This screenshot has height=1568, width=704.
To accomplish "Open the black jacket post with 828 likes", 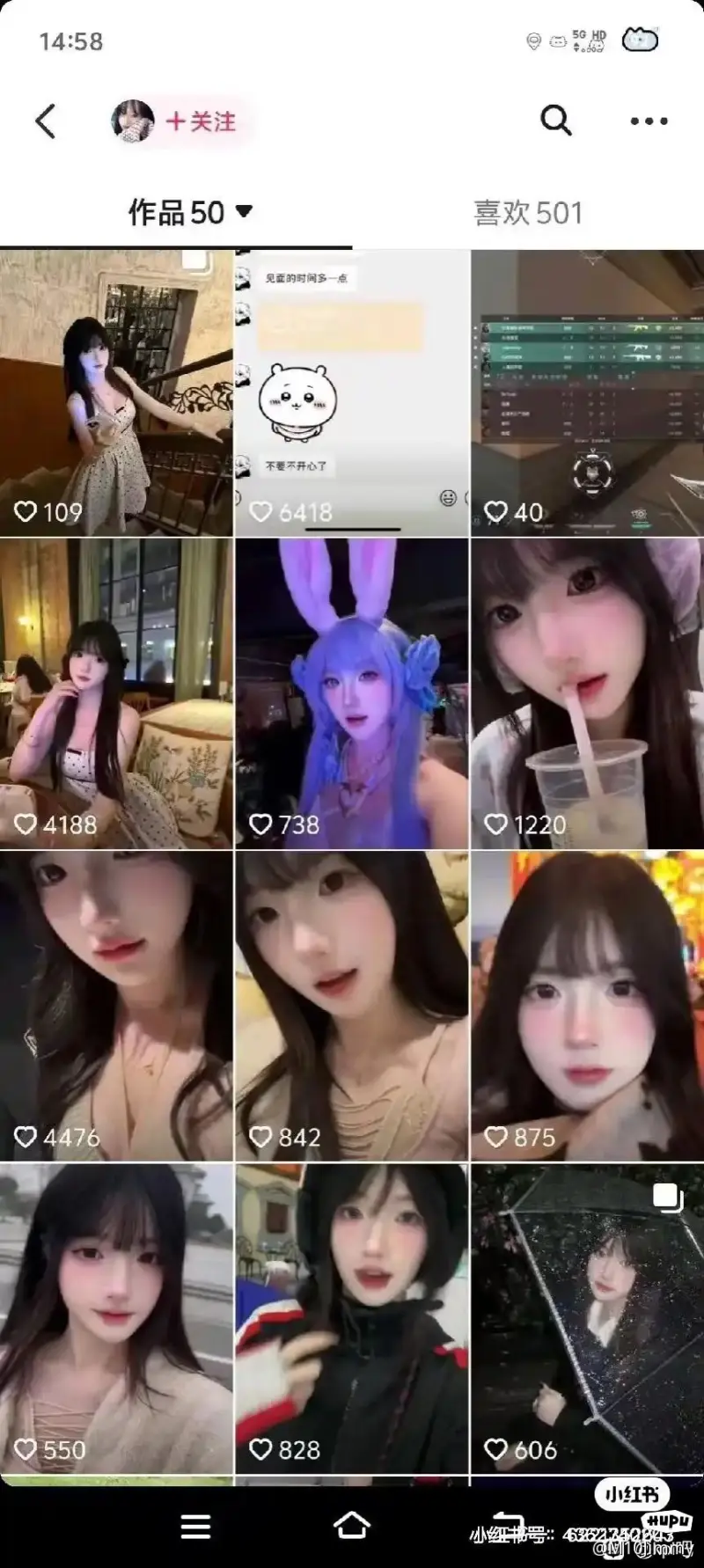I will pos(352,1319).
